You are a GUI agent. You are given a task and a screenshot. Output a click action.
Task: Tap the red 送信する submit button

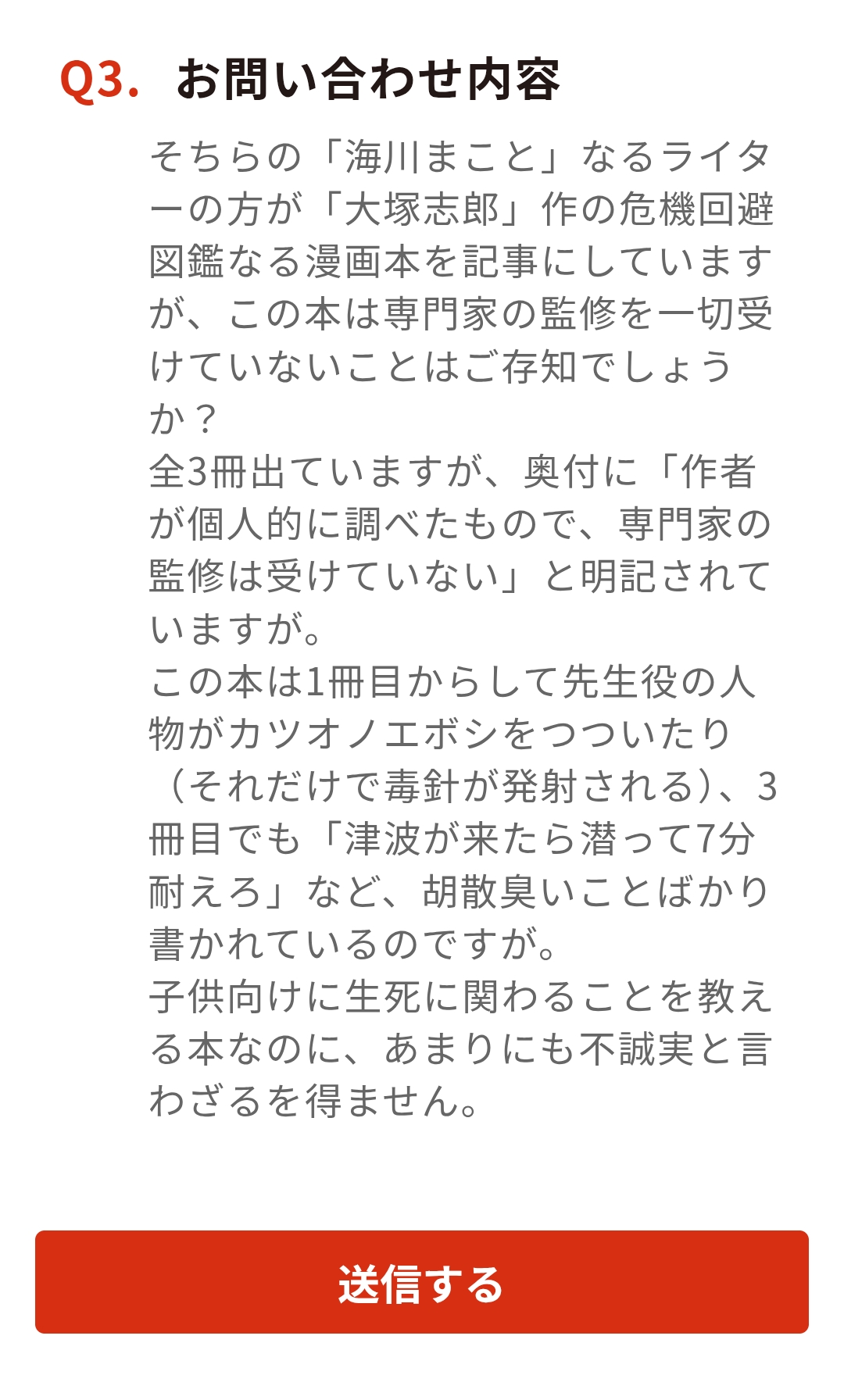pyautogui.click(x=421, y=1282)
